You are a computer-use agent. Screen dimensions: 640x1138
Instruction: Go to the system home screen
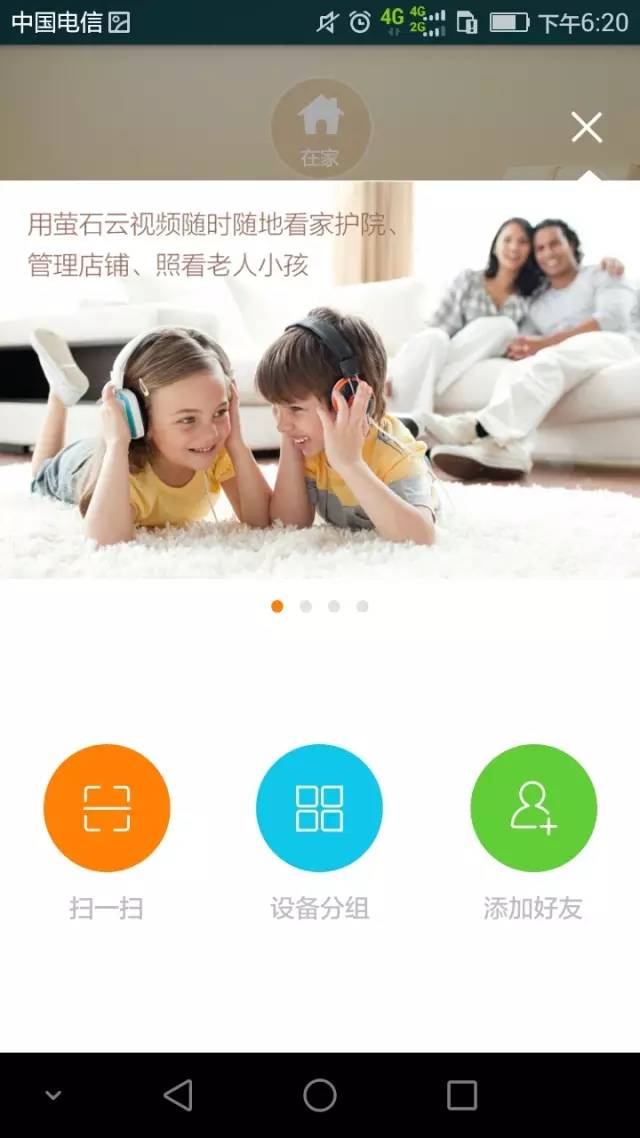[320, 1095]
